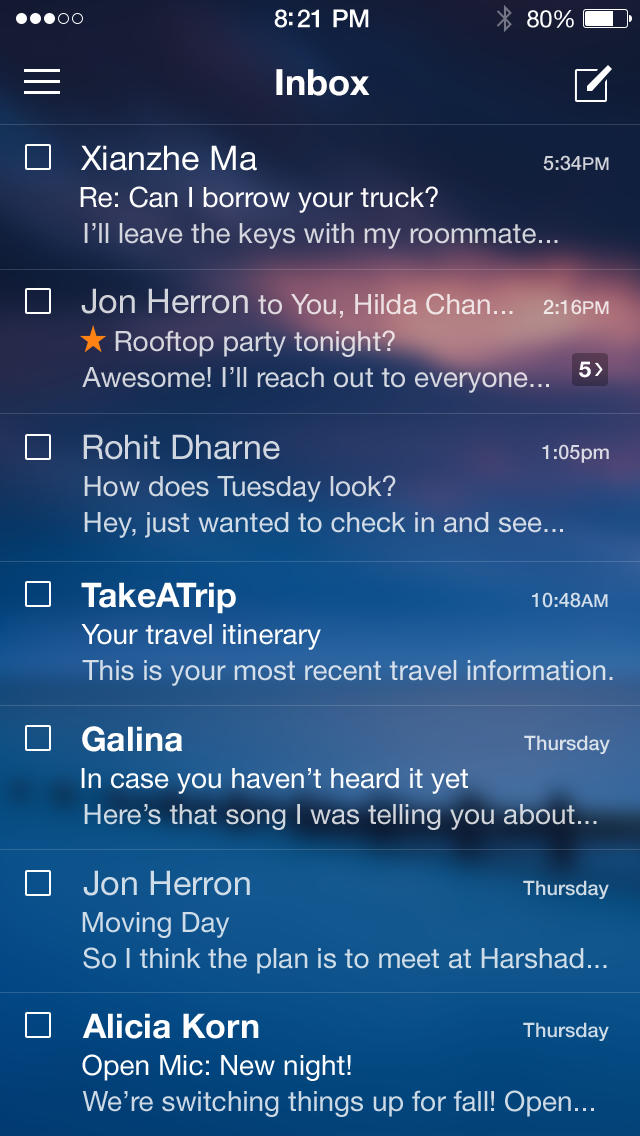
Task: Check the box next to Alicia Korn
Action: click(38, 1025)
